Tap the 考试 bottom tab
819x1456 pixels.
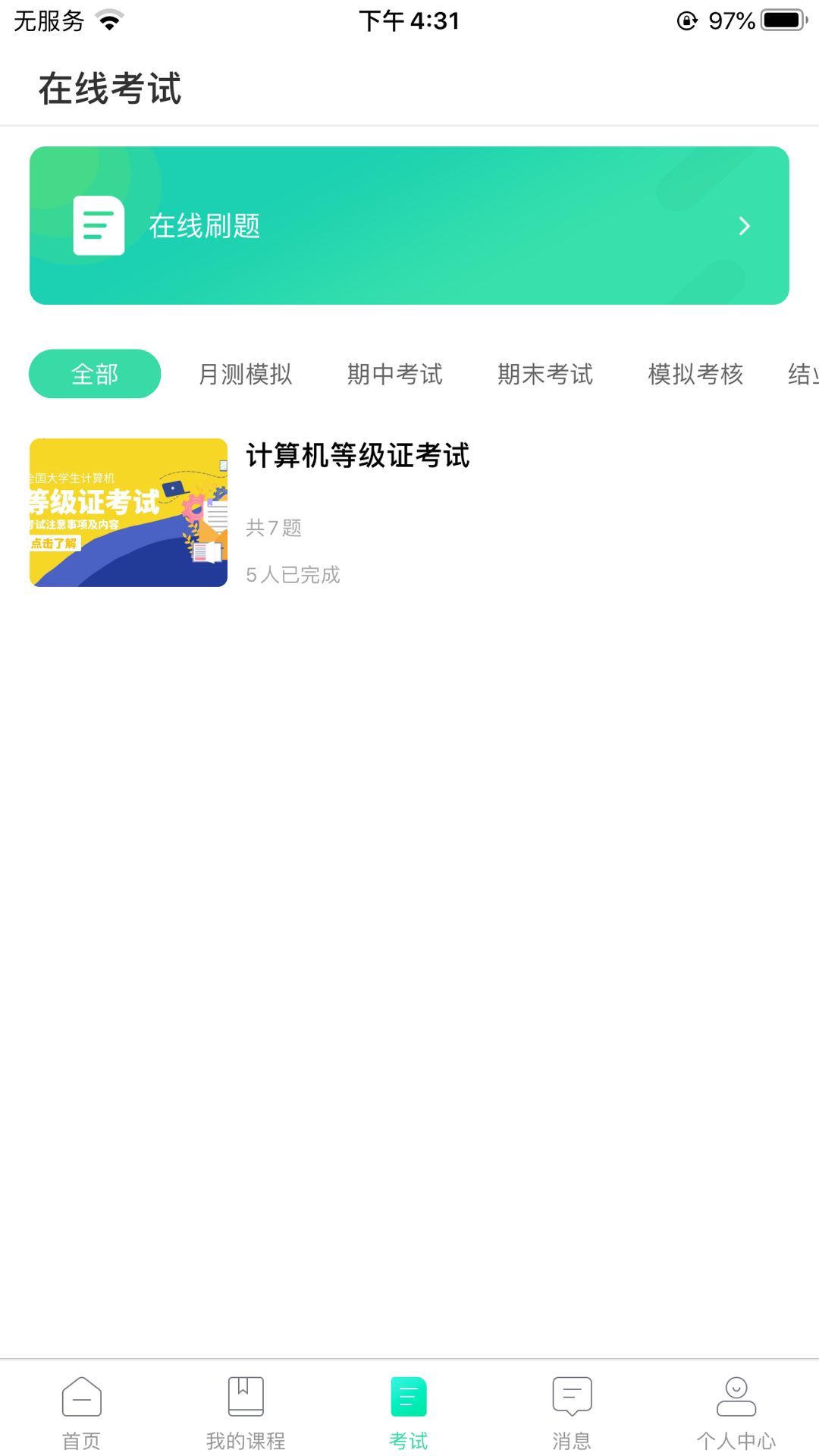click(x=409, y=1411)
